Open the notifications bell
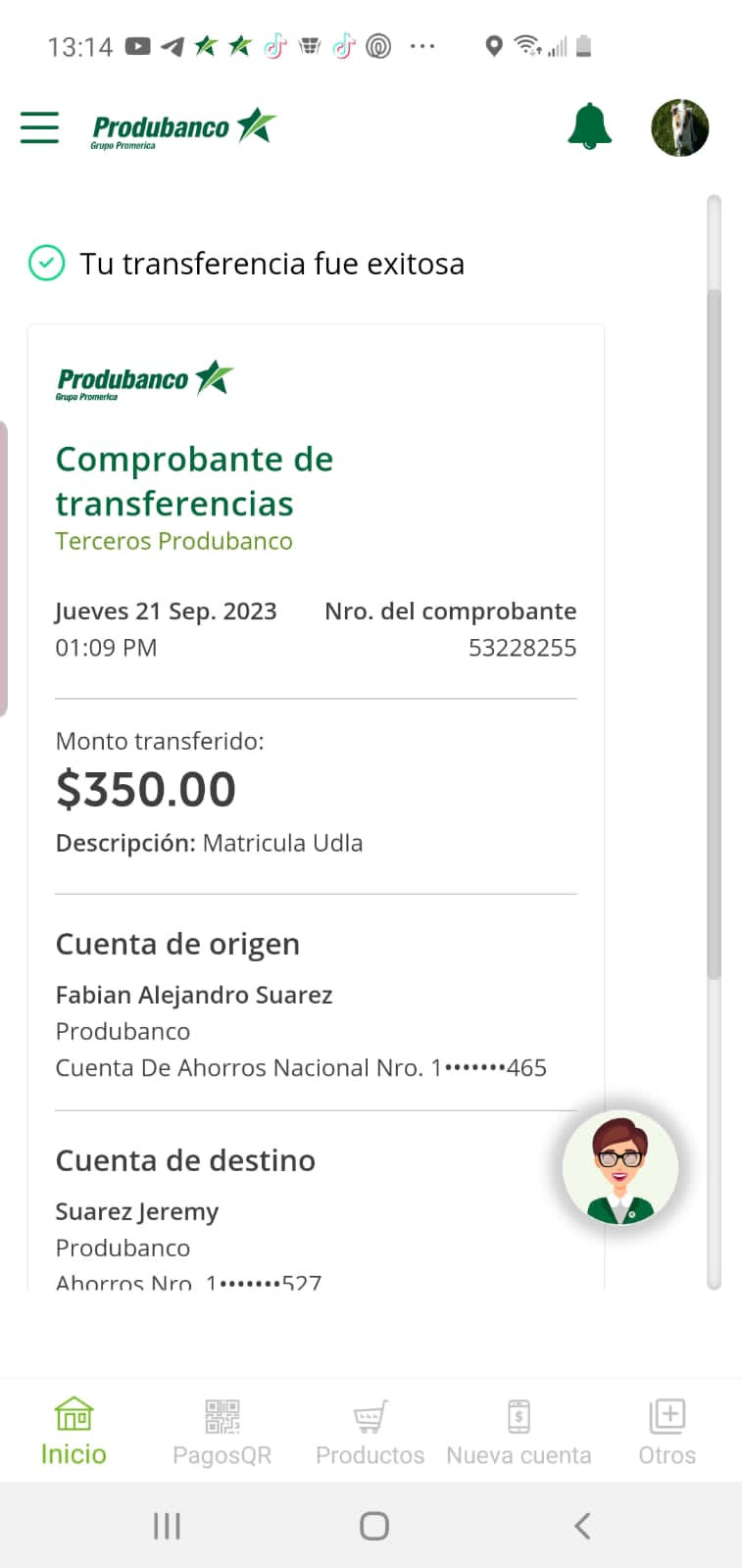 point(589,126)
